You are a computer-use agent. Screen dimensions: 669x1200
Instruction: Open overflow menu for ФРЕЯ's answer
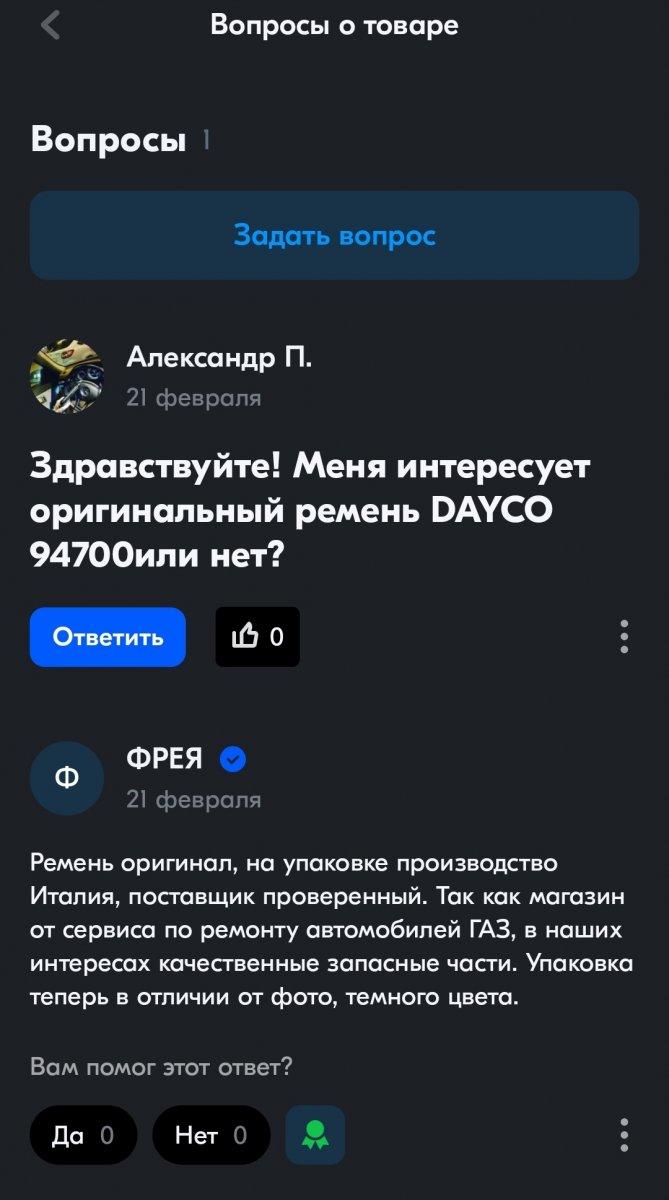point(624,1135)
